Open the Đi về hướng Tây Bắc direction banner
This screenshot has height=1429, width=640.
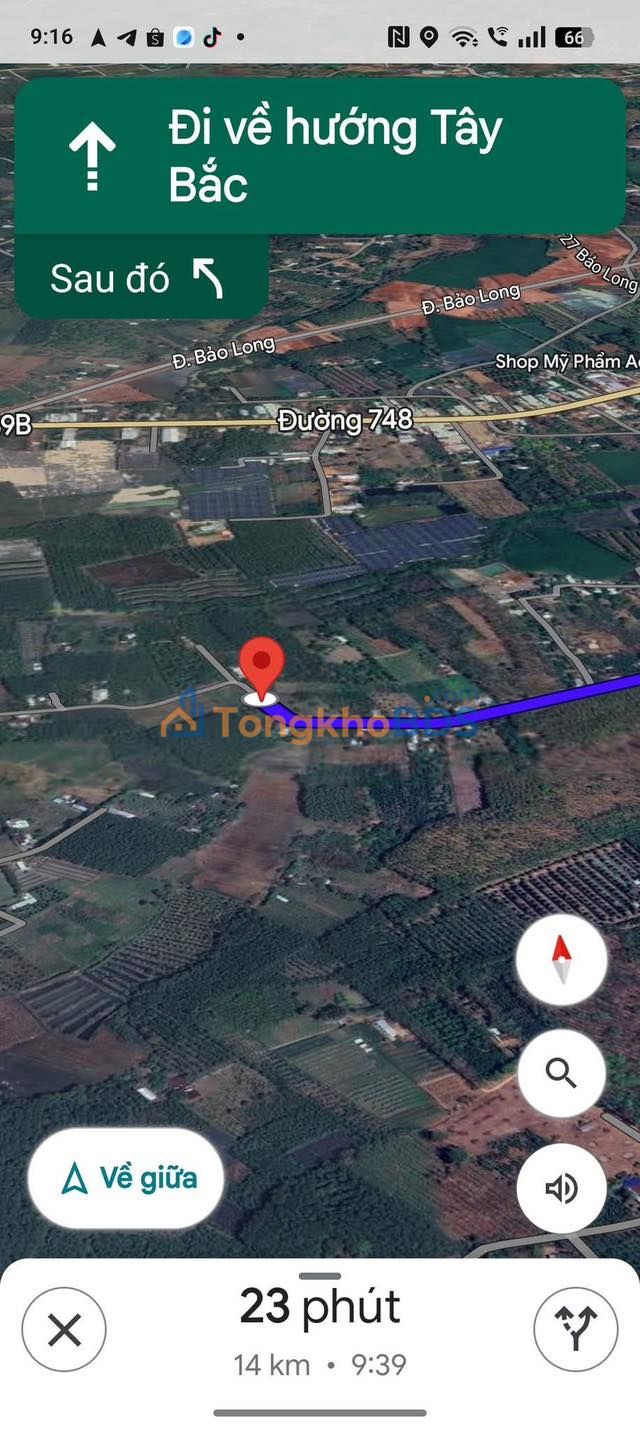[320, 156]
